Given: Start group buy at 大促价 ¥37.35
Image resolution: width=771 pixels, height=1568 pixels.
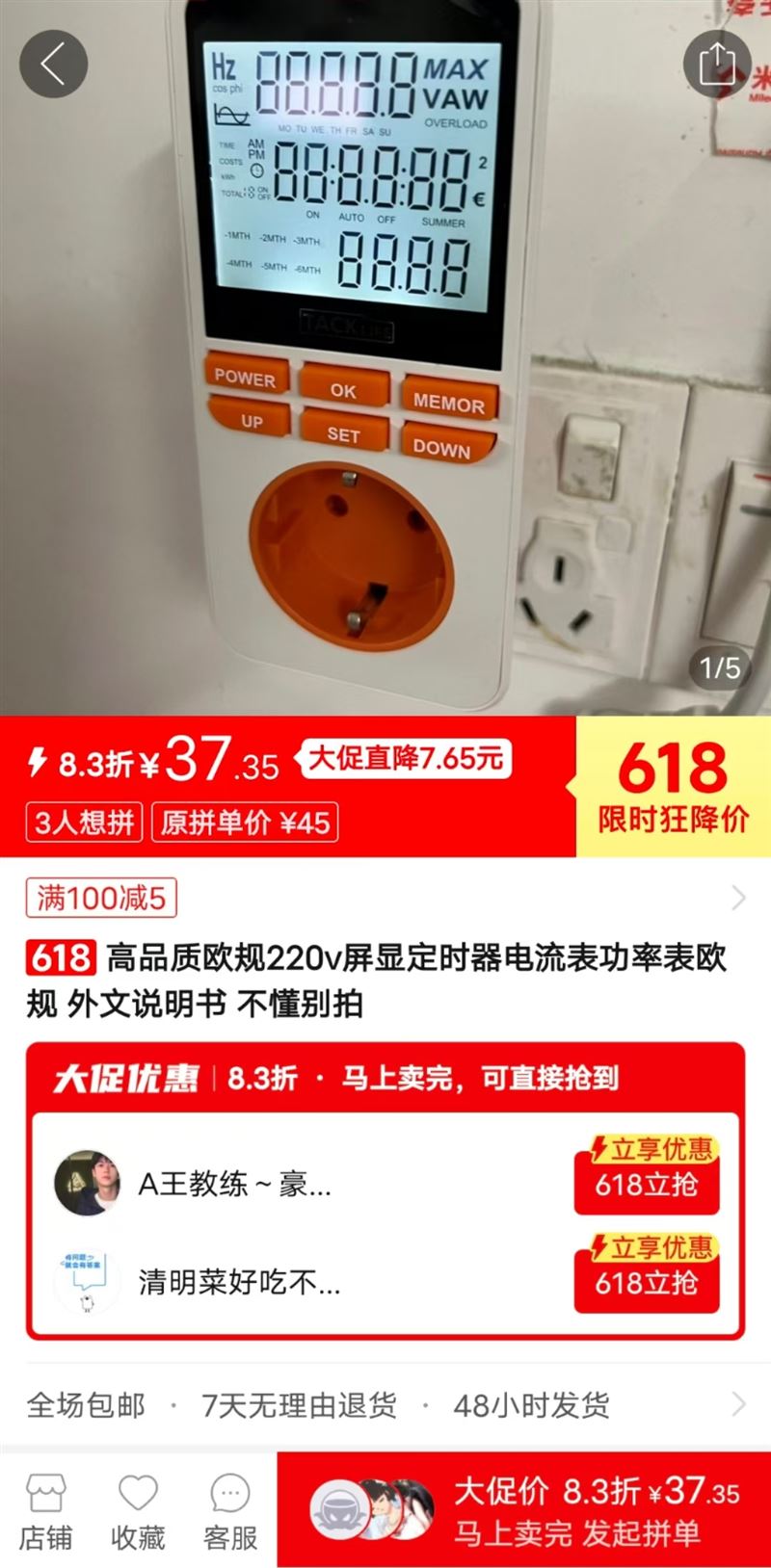Looking at the screenshot, I should tap(524, 1510).
